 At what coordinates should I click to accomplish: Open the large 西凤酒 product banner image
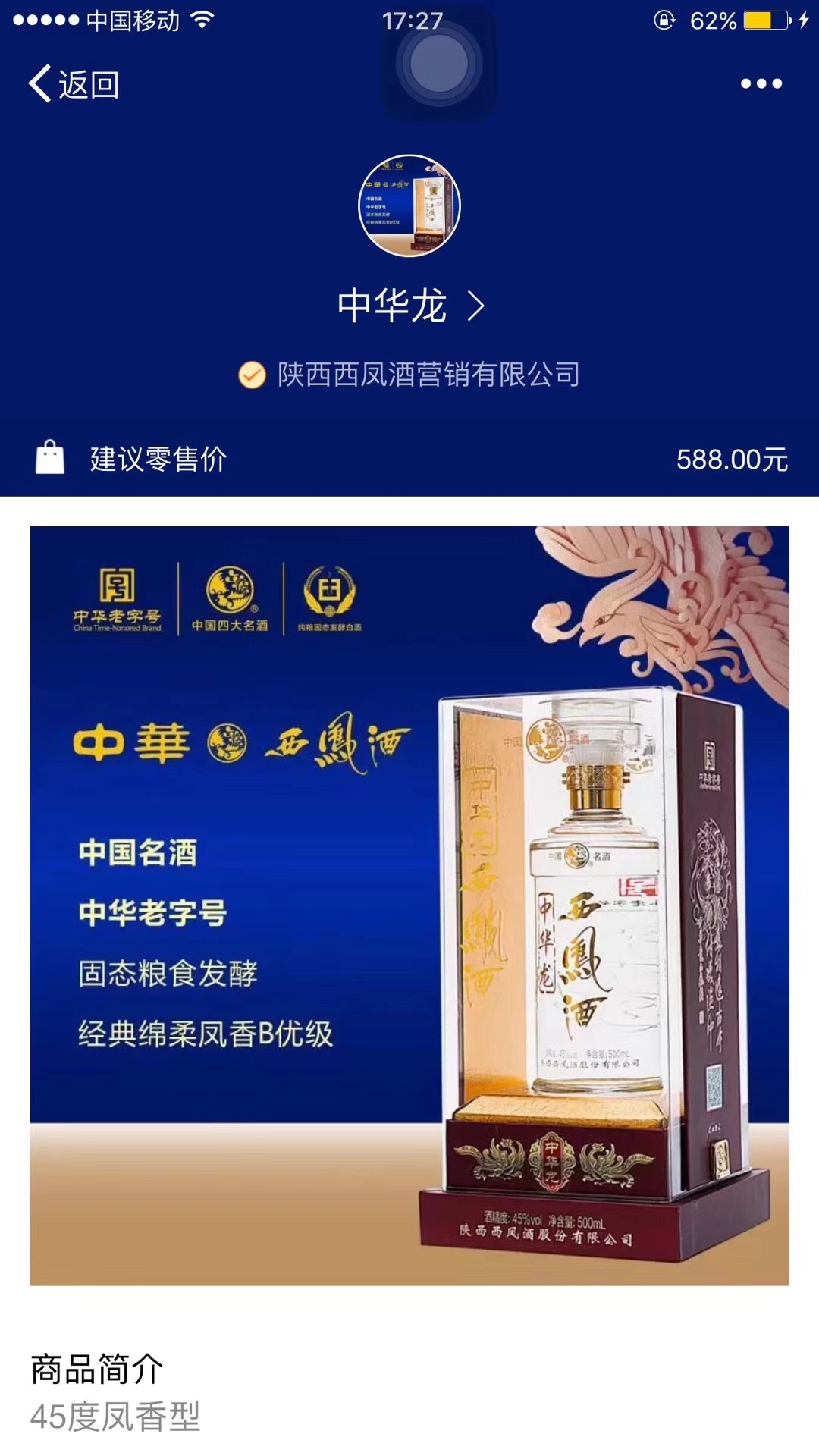click(409, 905)
